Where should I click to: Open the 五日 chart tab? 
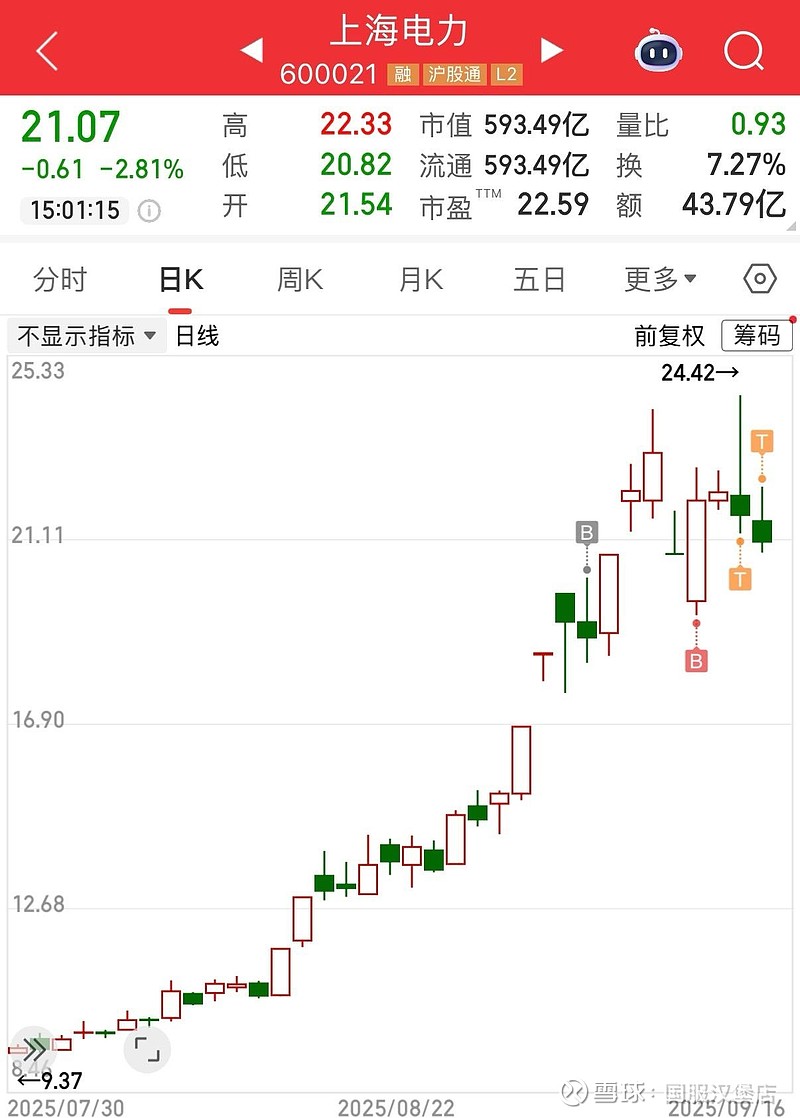[x=540, y=280]
